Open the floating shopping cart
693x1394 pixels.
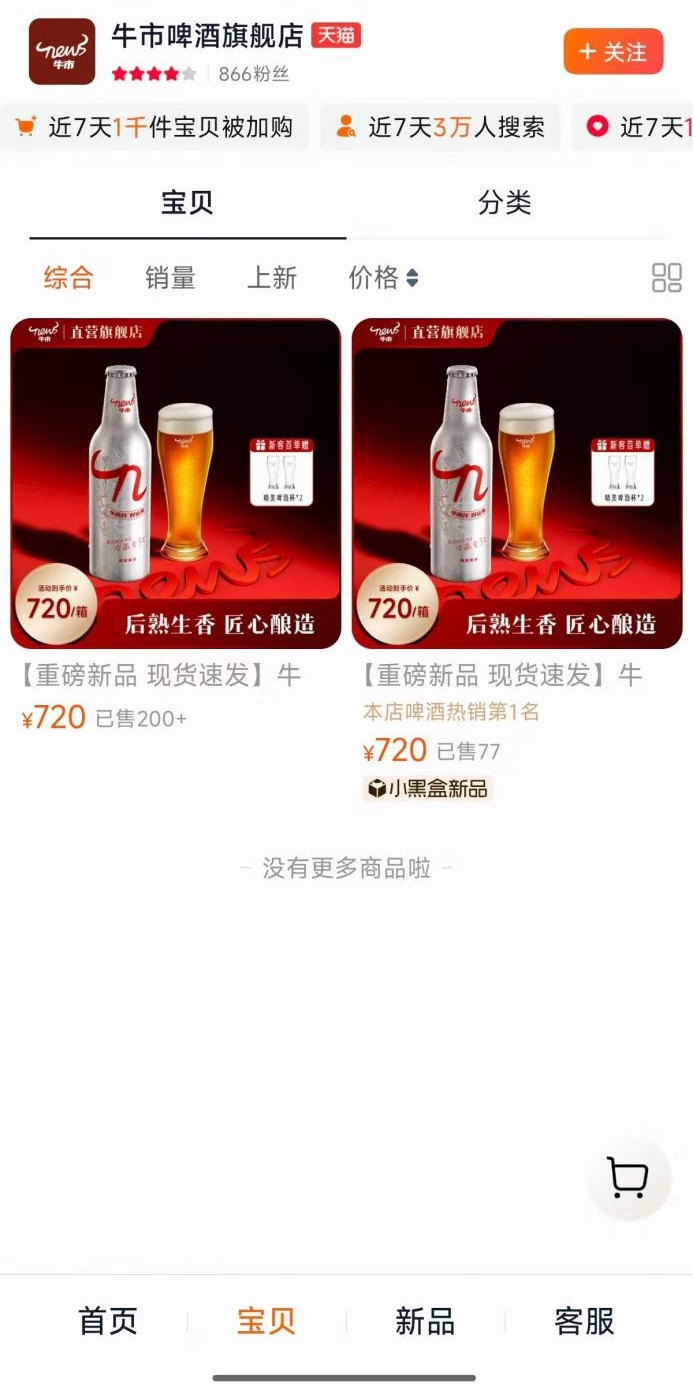coord(628,1178)
